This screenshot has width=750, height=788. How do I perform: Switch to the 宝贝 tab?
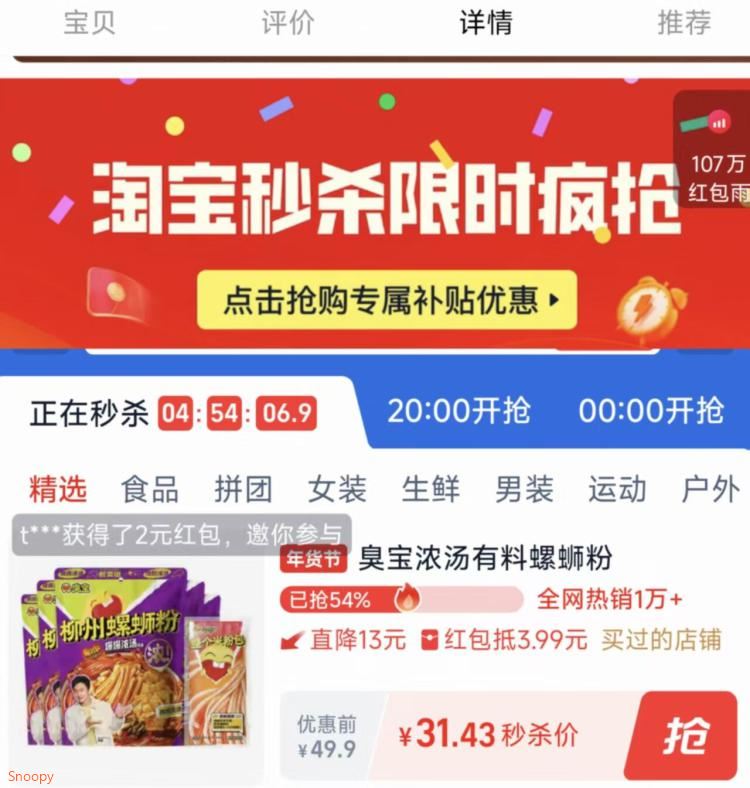tap(89, 23)
